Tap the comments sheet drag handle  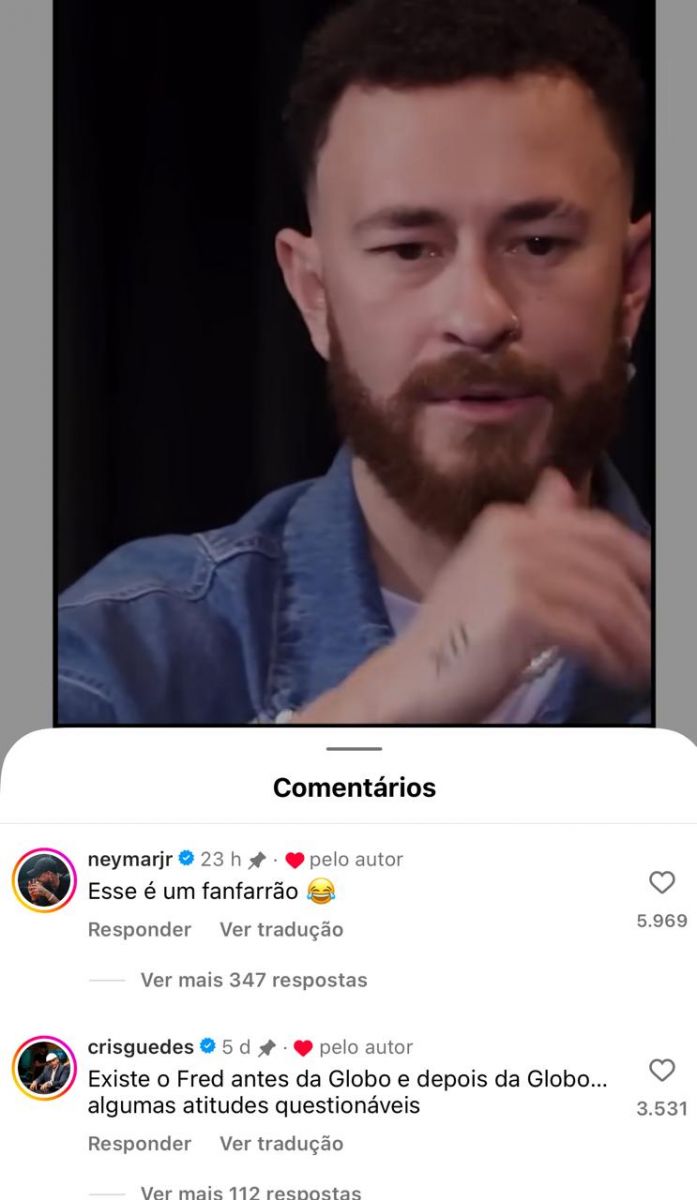click(354, 749)
